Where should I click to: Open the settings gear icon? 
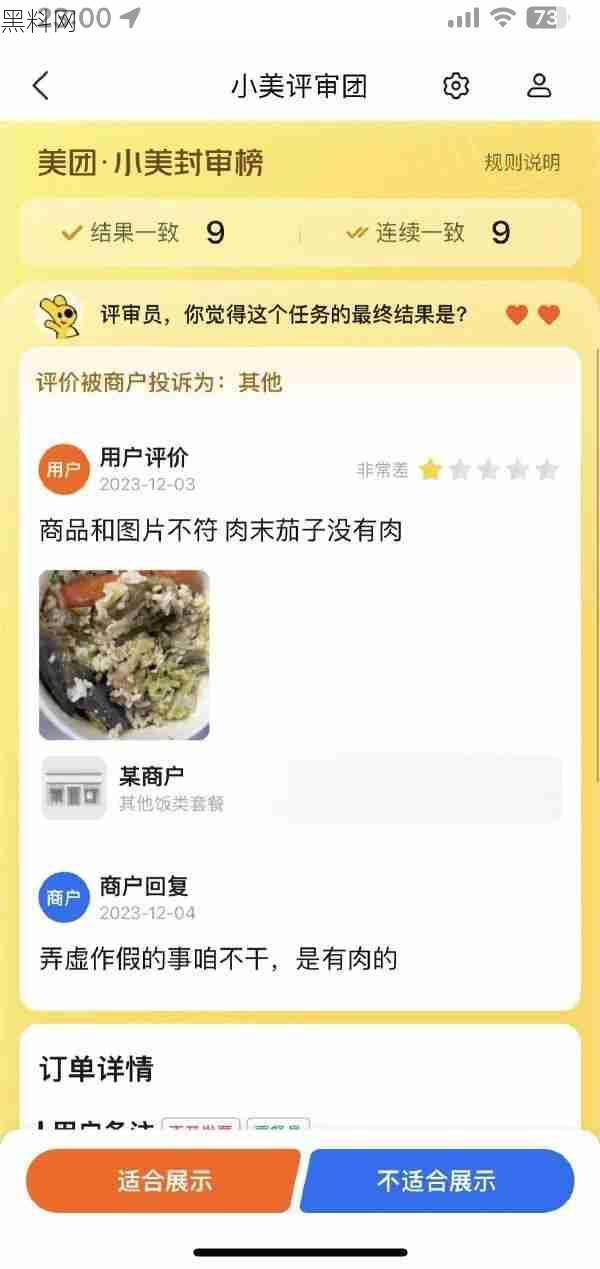(x=456, y=86)
